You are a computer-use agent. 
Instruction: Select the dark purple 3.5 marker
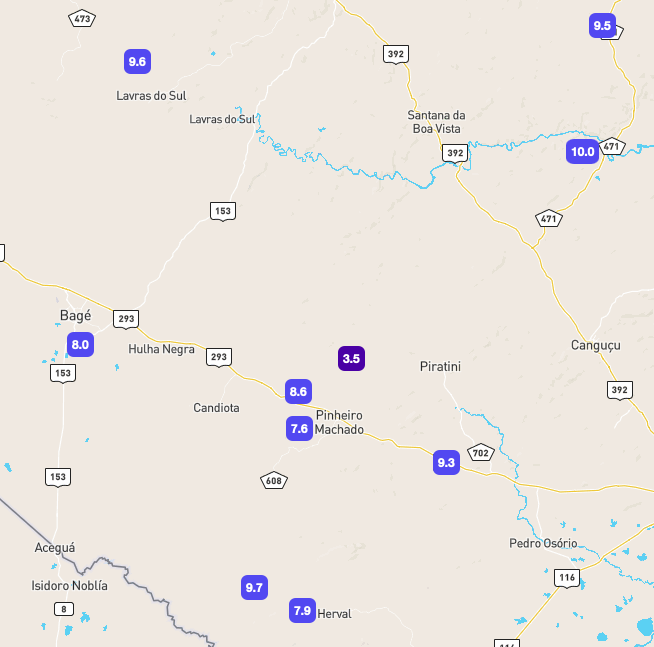click(x=351, y=358)
